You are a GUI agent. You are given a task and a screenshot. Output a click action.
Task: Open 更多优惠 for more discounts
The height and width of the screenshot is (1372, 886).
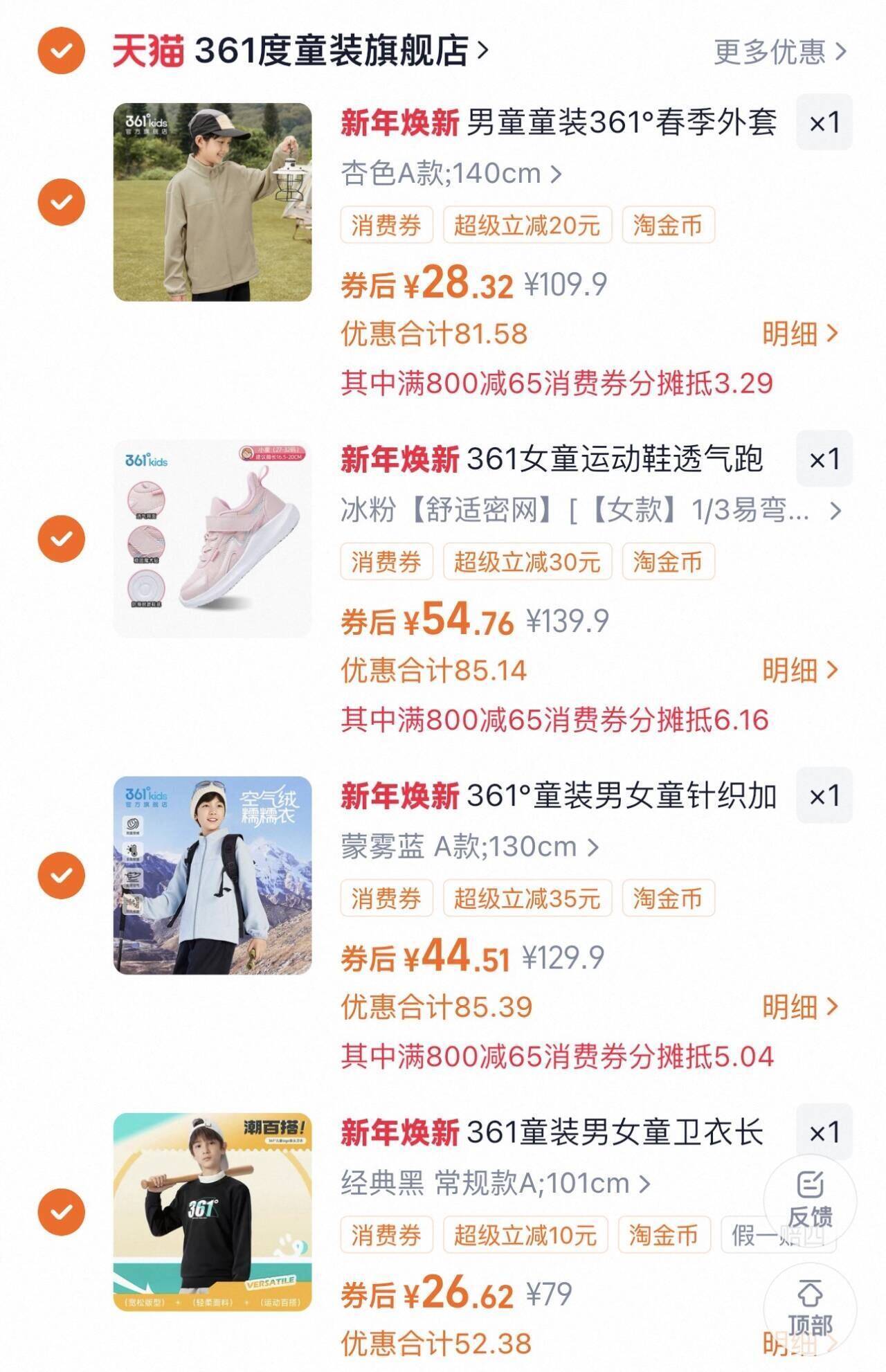[x=779, y=51]
